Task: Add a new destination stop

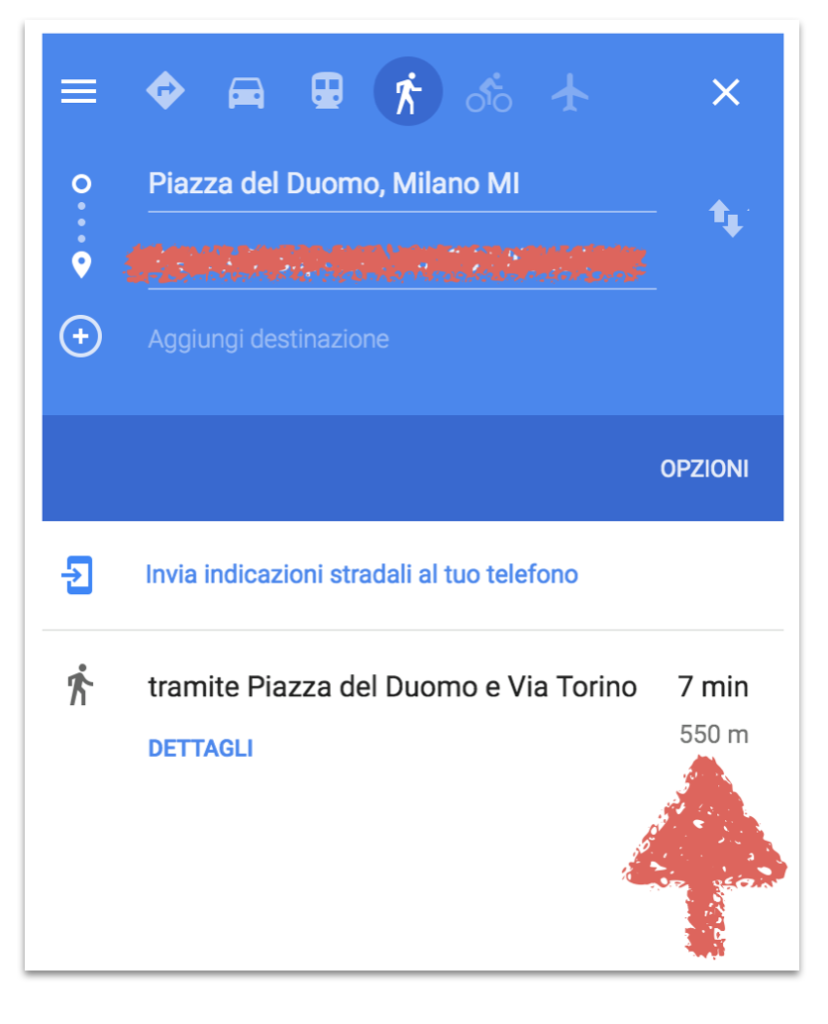Action: pos(79,337)
